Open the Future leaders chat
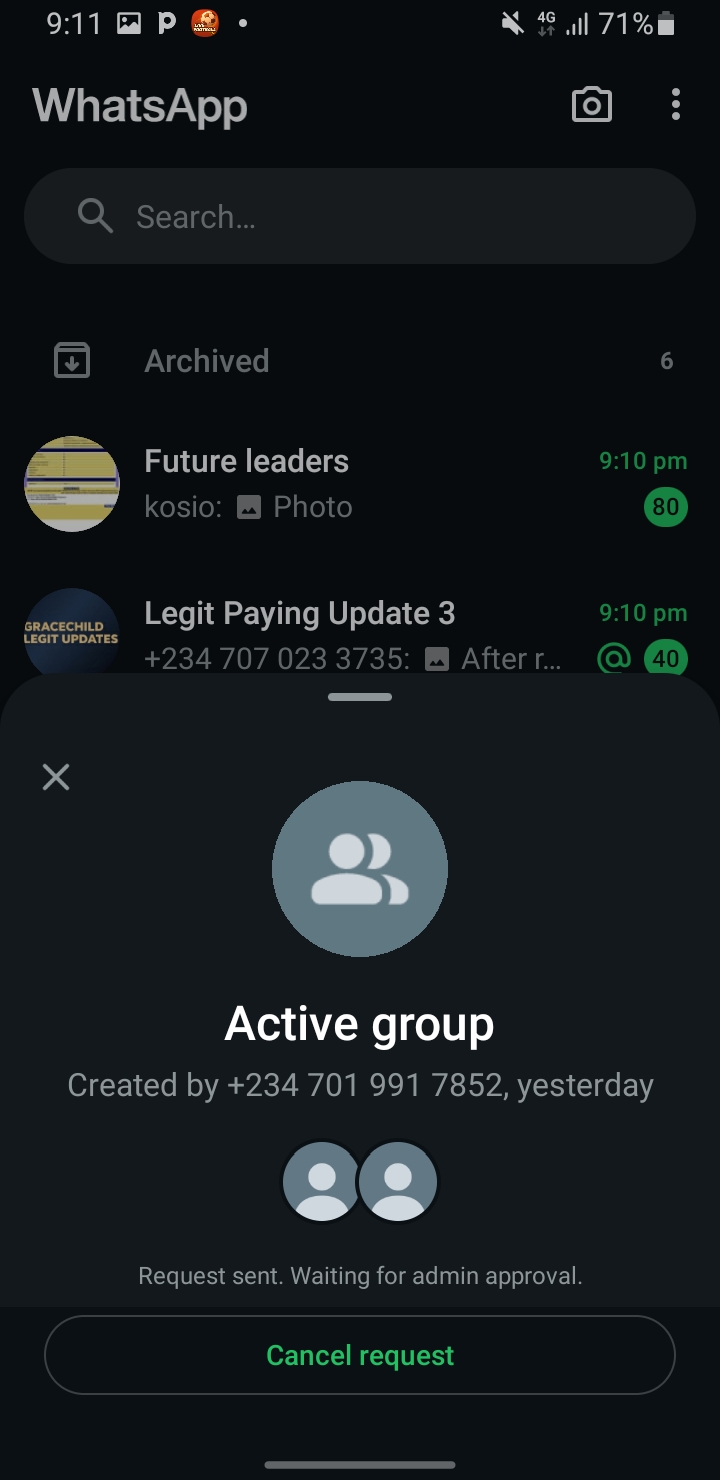Viewport: 720px width, 1480px height. coord(360,484)
